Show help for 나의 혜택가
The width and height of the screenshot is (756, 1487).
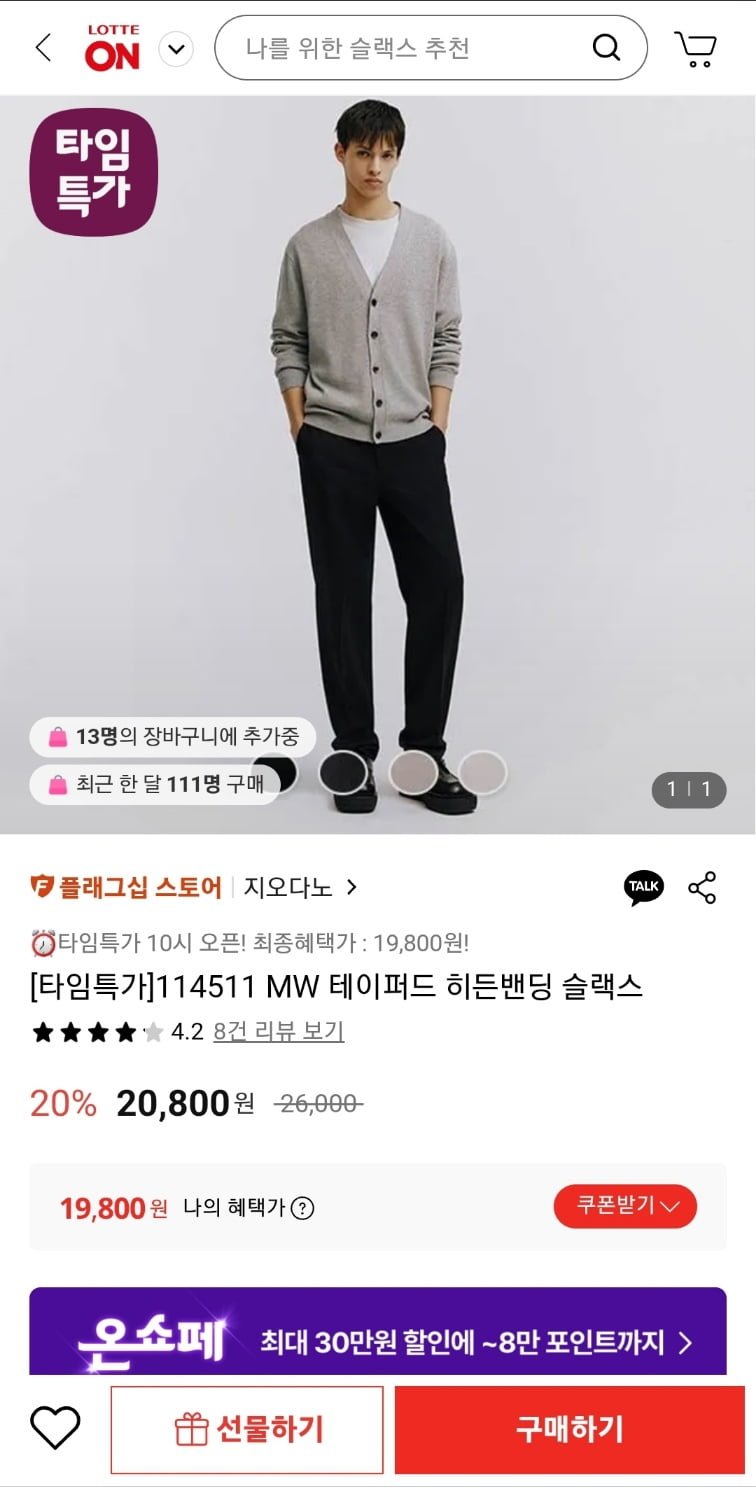pyautogui.click(x=302, y=1208)
